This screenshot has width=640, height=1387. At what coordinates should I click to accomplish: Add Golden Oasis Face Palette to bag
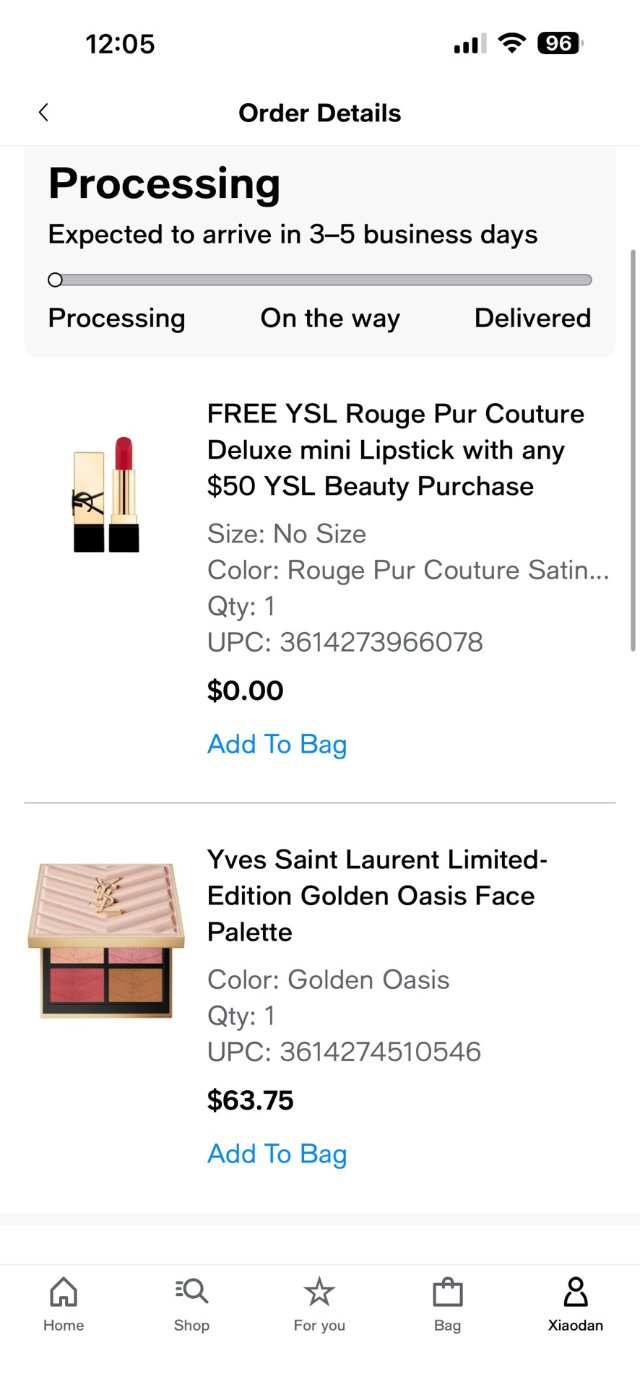pos(277,1154)
